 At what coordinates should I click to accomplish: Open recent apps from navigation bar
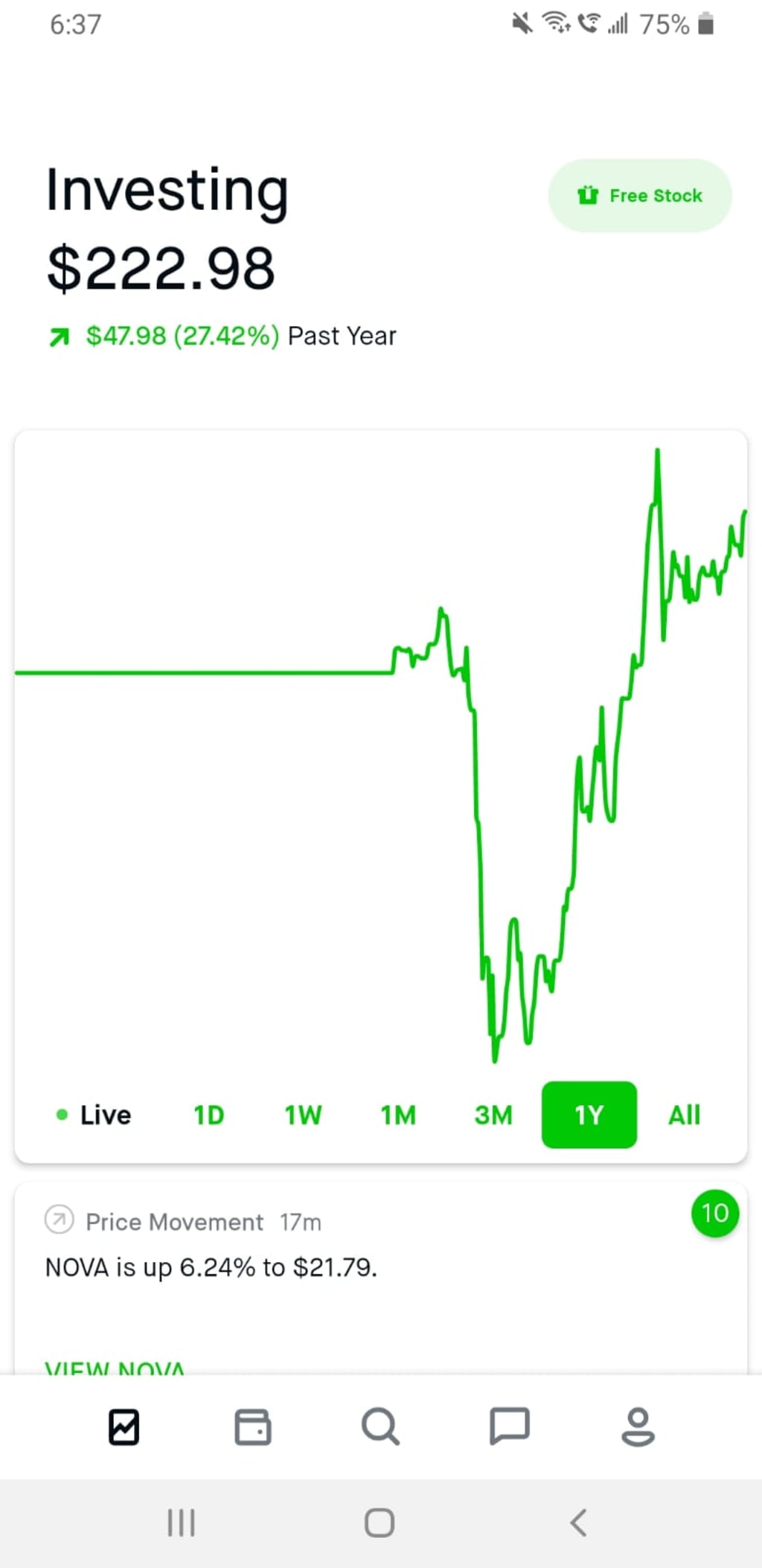click(x=181, y=1522)
